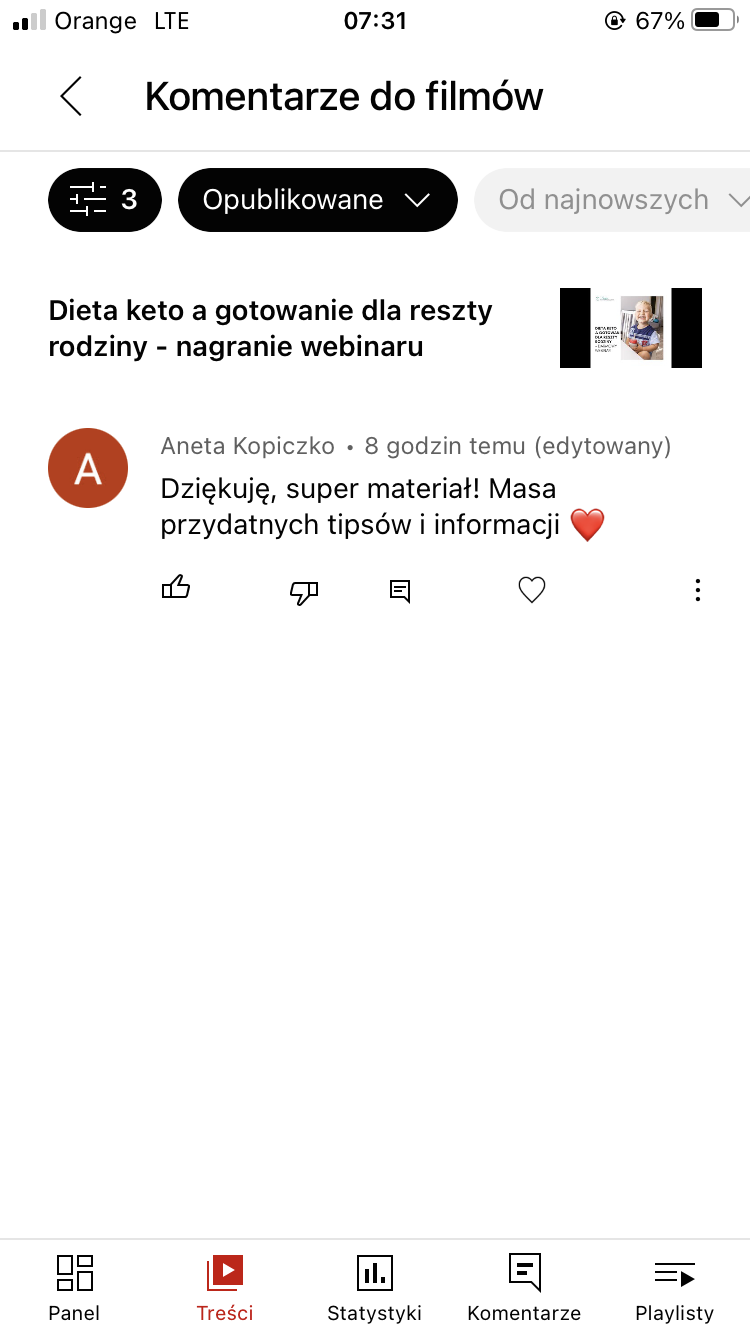This screenshot has height=1334, width=750.
Task: Open the Dieta keto webinar video thumbnail
Action: pyautogui.click(x=630, y=328)
